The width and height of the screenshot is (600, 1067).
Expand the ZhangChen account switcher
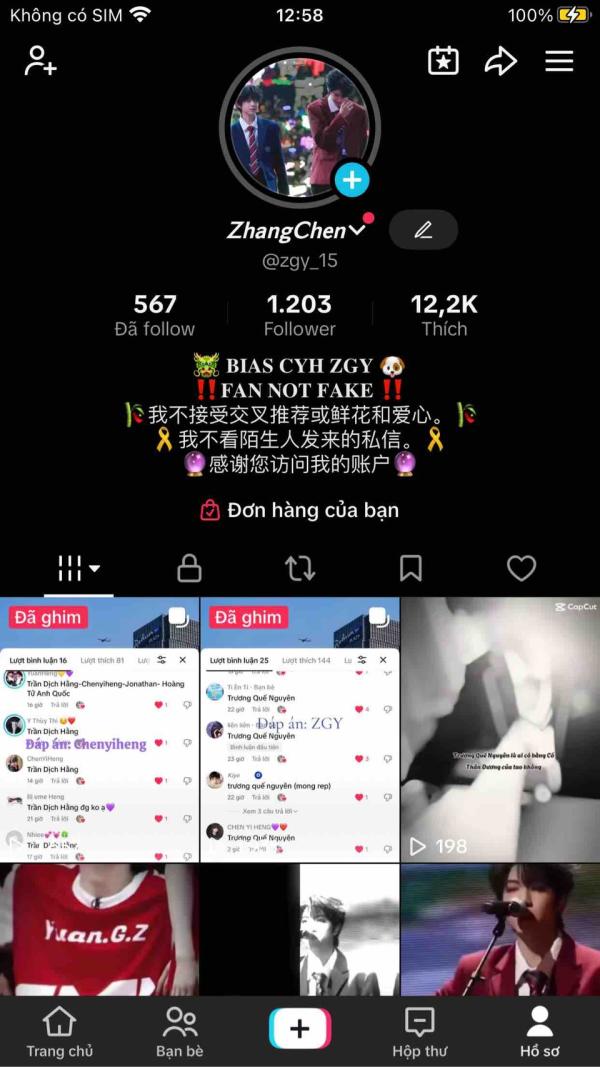[x=296, y=231]
